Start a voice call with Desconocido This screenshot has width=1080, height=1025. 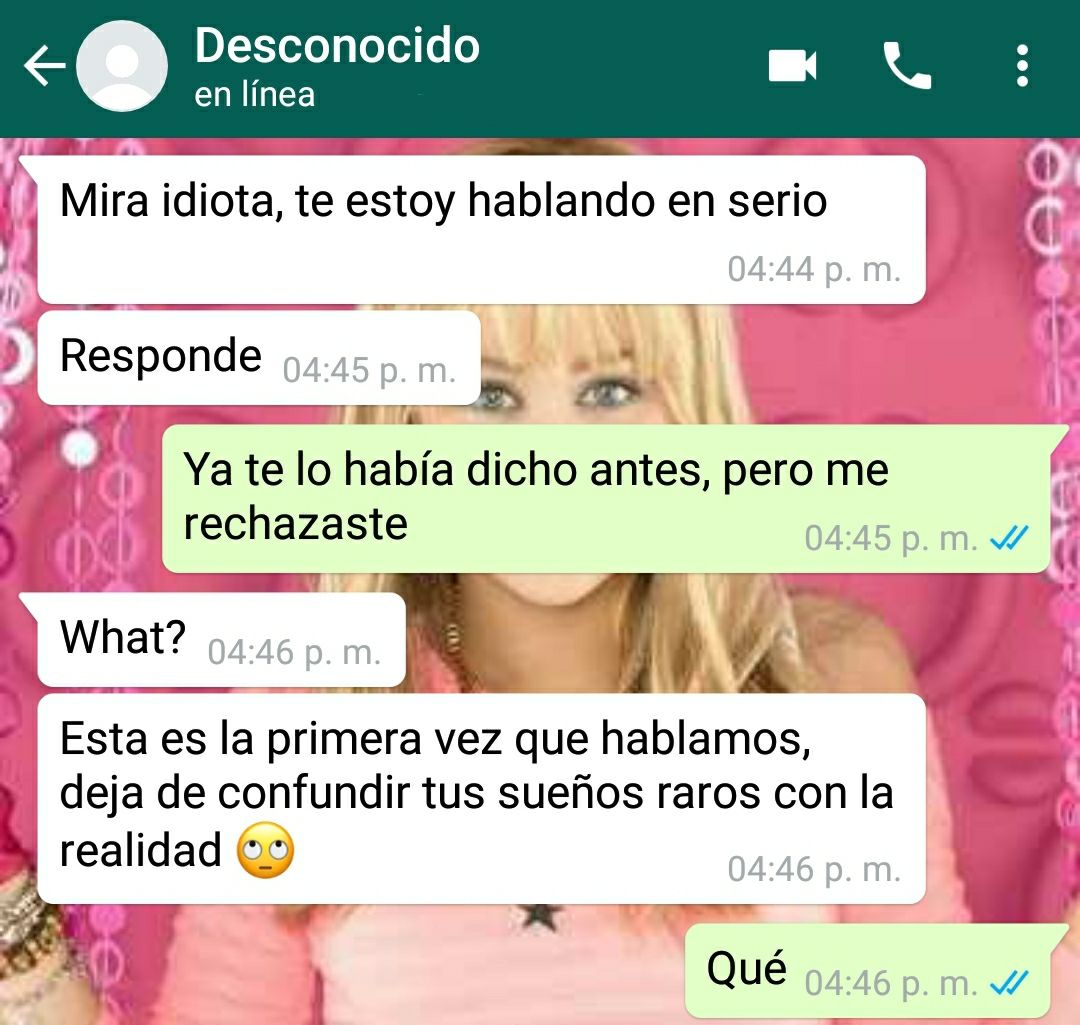tap(907, 67)
